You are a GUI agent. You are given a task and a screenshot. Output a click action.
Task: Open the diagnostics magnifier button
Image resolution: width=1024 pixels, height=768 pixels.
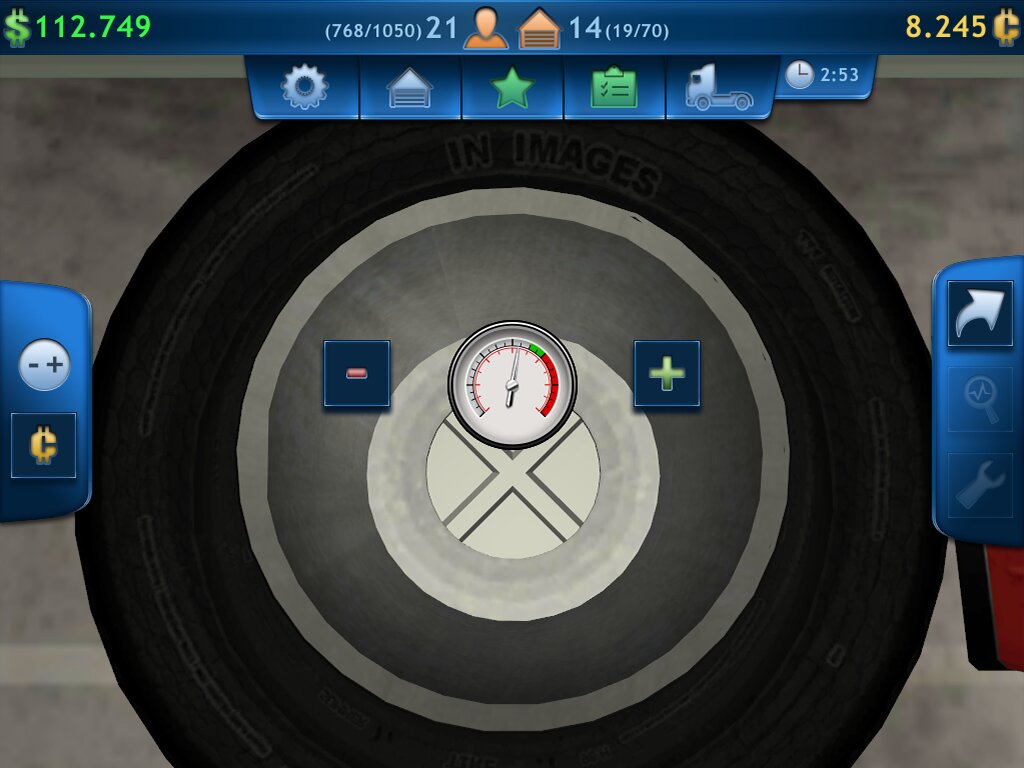coord(980,398)
